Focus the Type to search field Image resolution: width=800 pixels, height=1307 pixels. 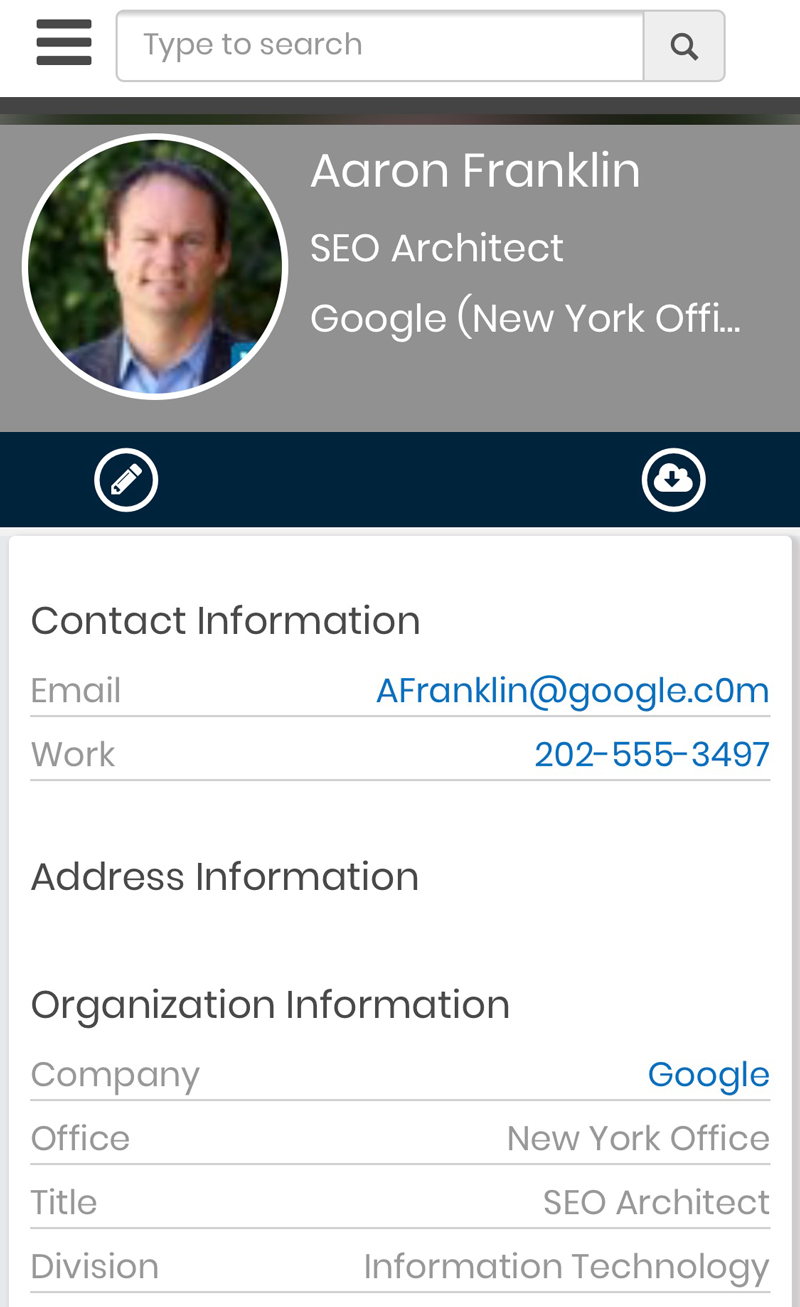point(380,45)
